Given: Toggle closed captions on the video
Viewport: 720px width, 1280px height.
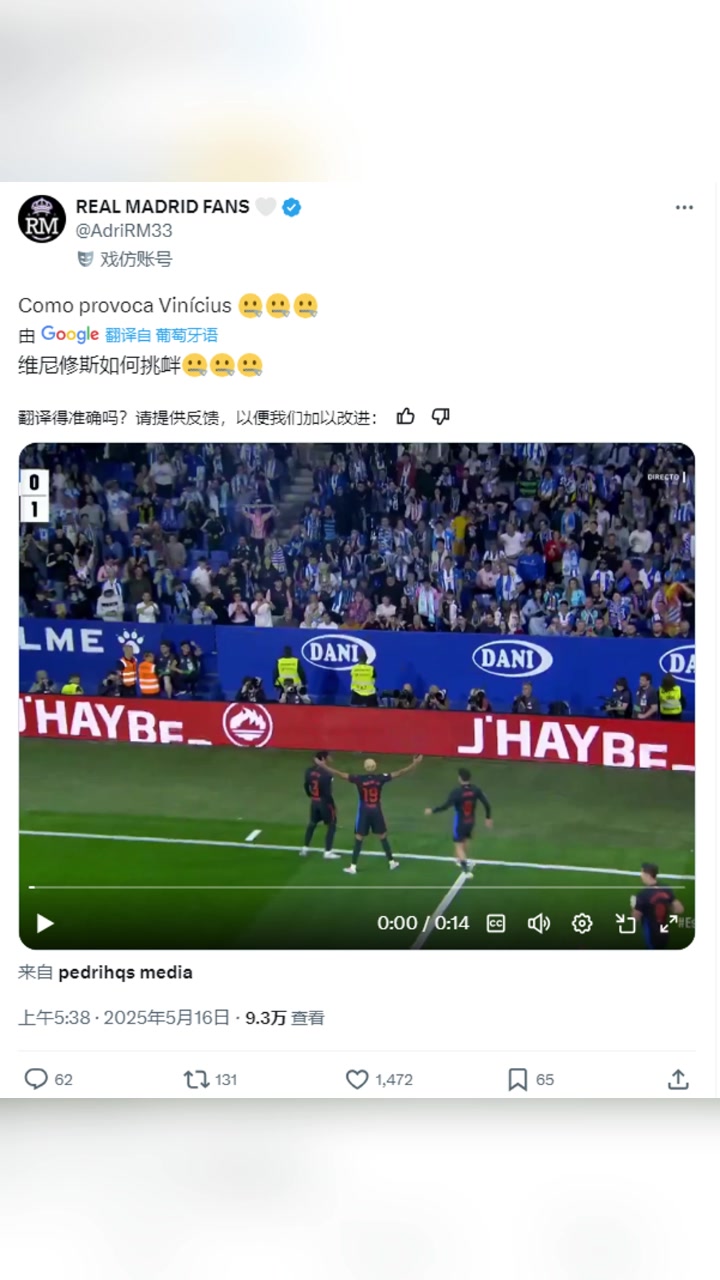Looking at the screenshot, I should coord(496,923).
